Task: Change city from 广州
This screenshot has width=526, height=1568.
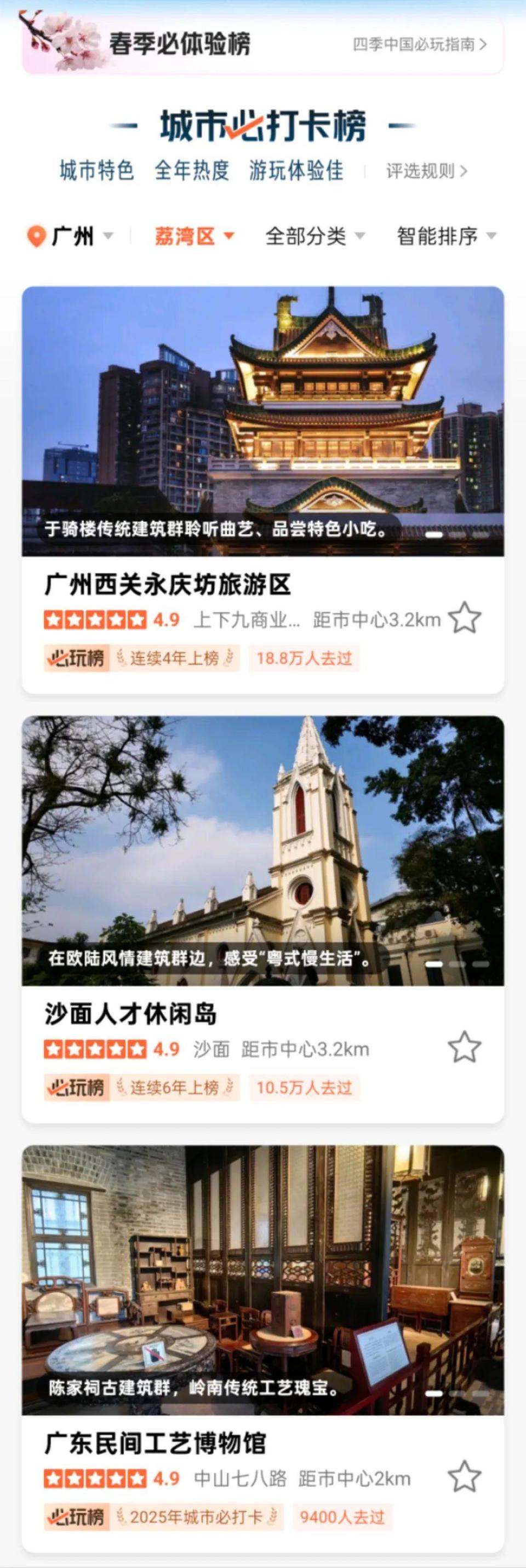Action: (71, 236)
